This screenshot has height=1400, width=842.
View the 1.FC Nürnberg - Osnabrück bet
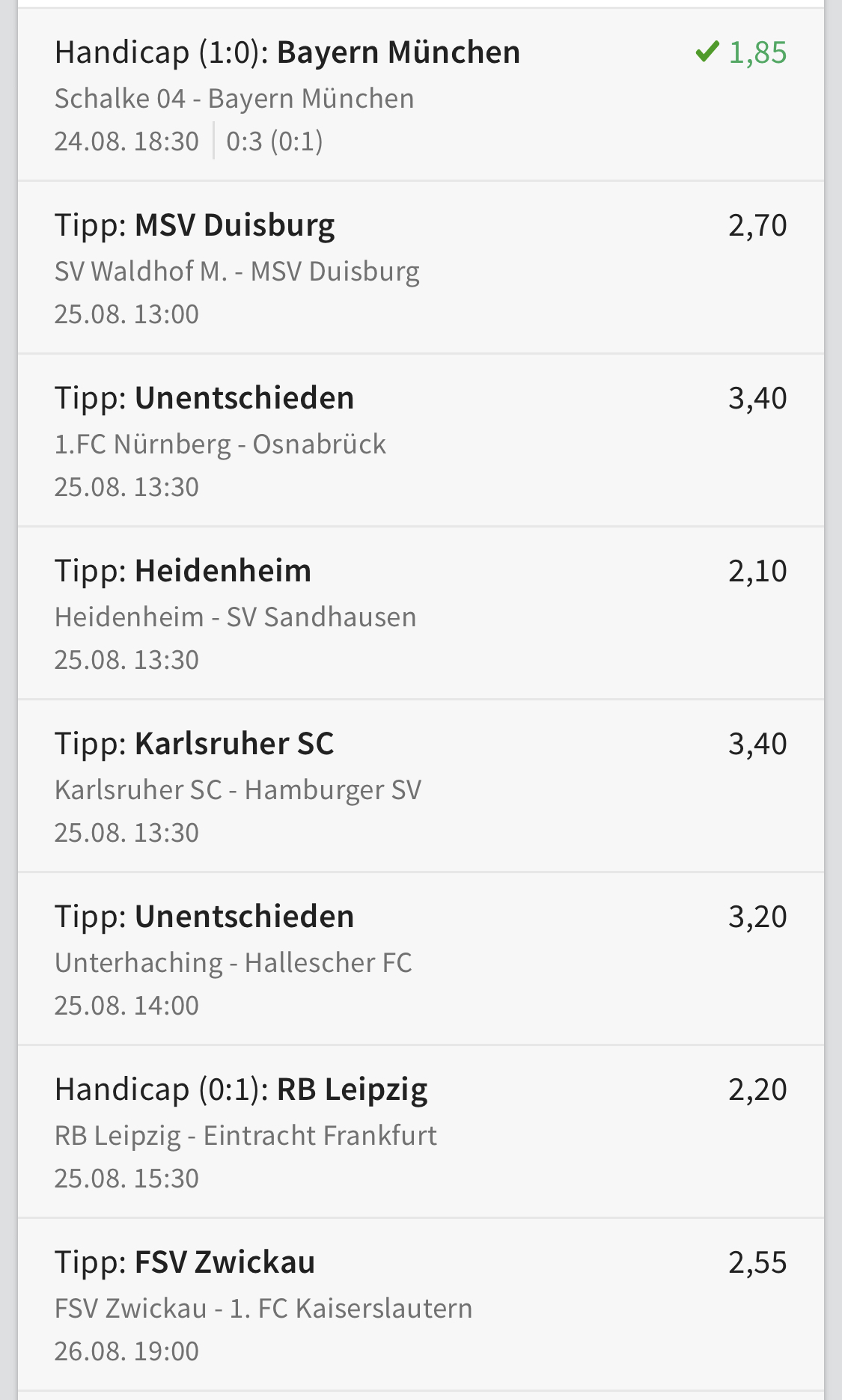(419, 441)
